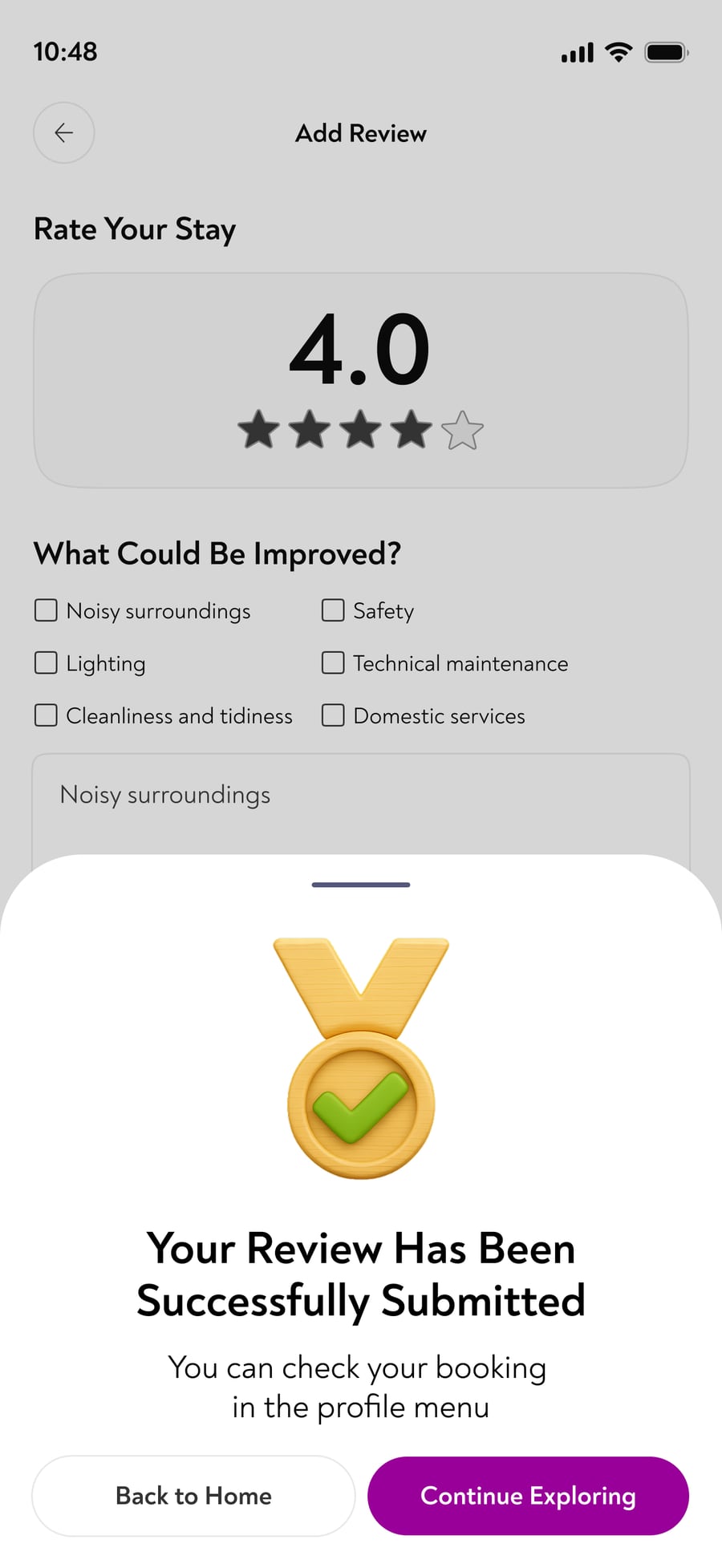Go back using the arrow icon
Image resolution: width=722 pixels, height=1568 pixels.
[64, 133]
